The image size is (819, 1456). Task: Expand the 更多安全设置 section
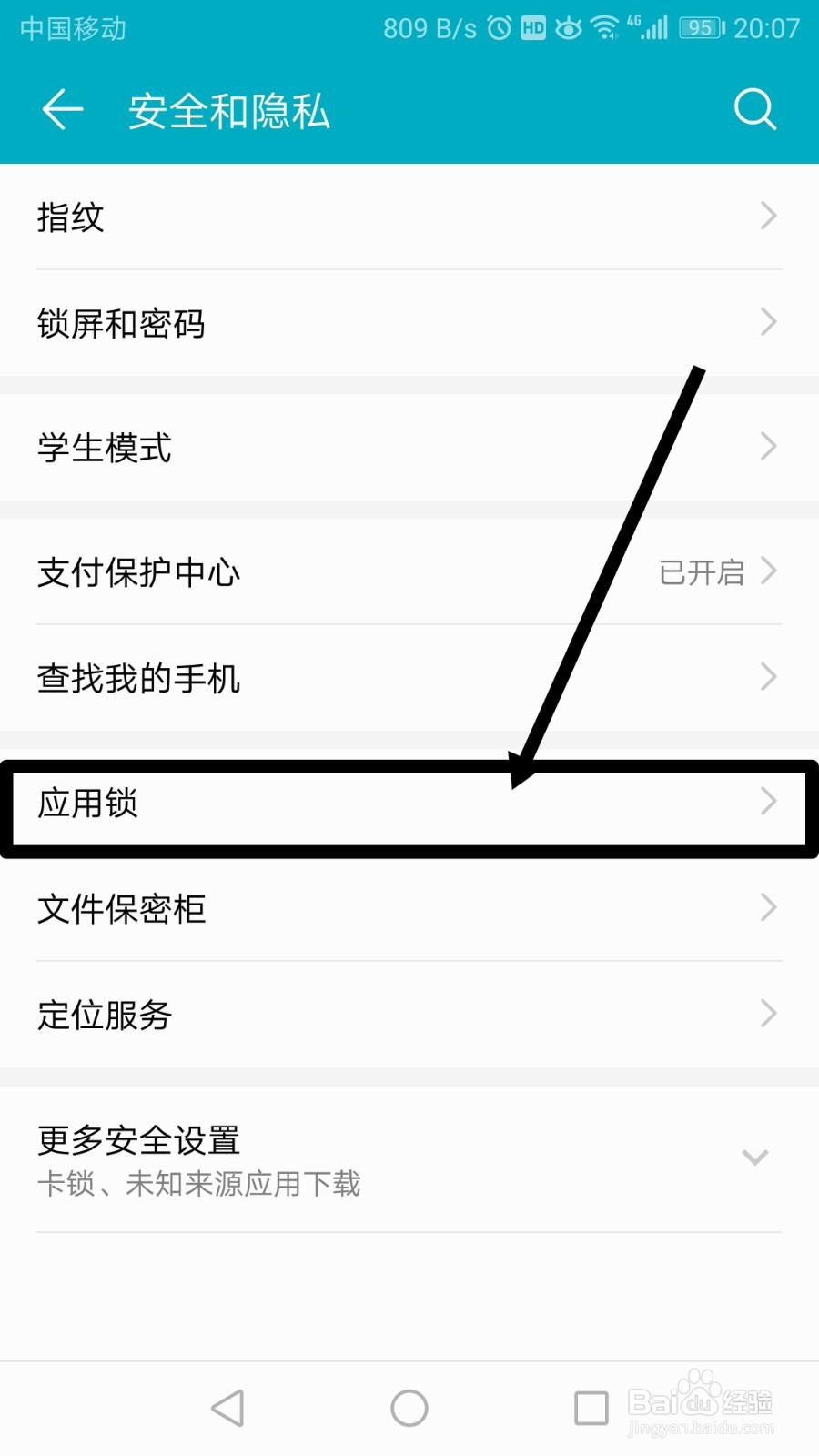click(x=755, y=1157)
